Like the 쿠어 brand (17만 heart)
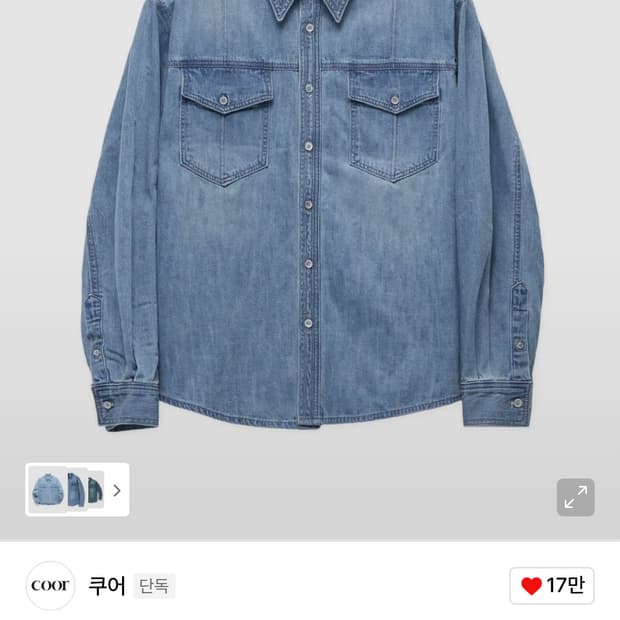Image resolution: width=620 pixels, height=620 pixels. pyautogui.click(x=552, y=586)
